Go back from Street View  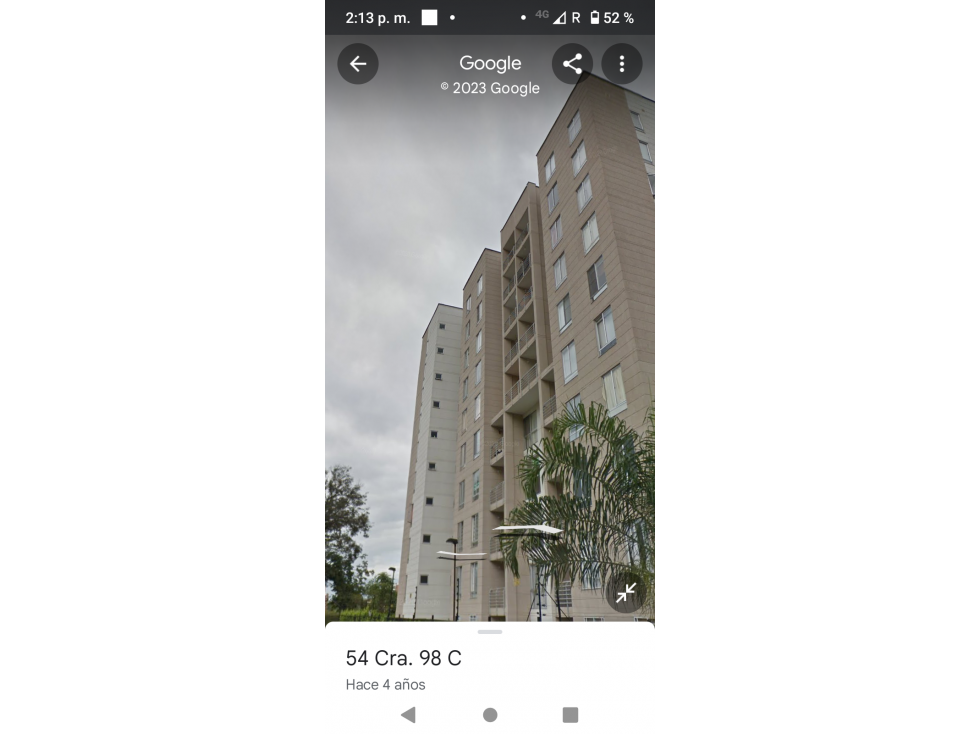click(357, 64)
